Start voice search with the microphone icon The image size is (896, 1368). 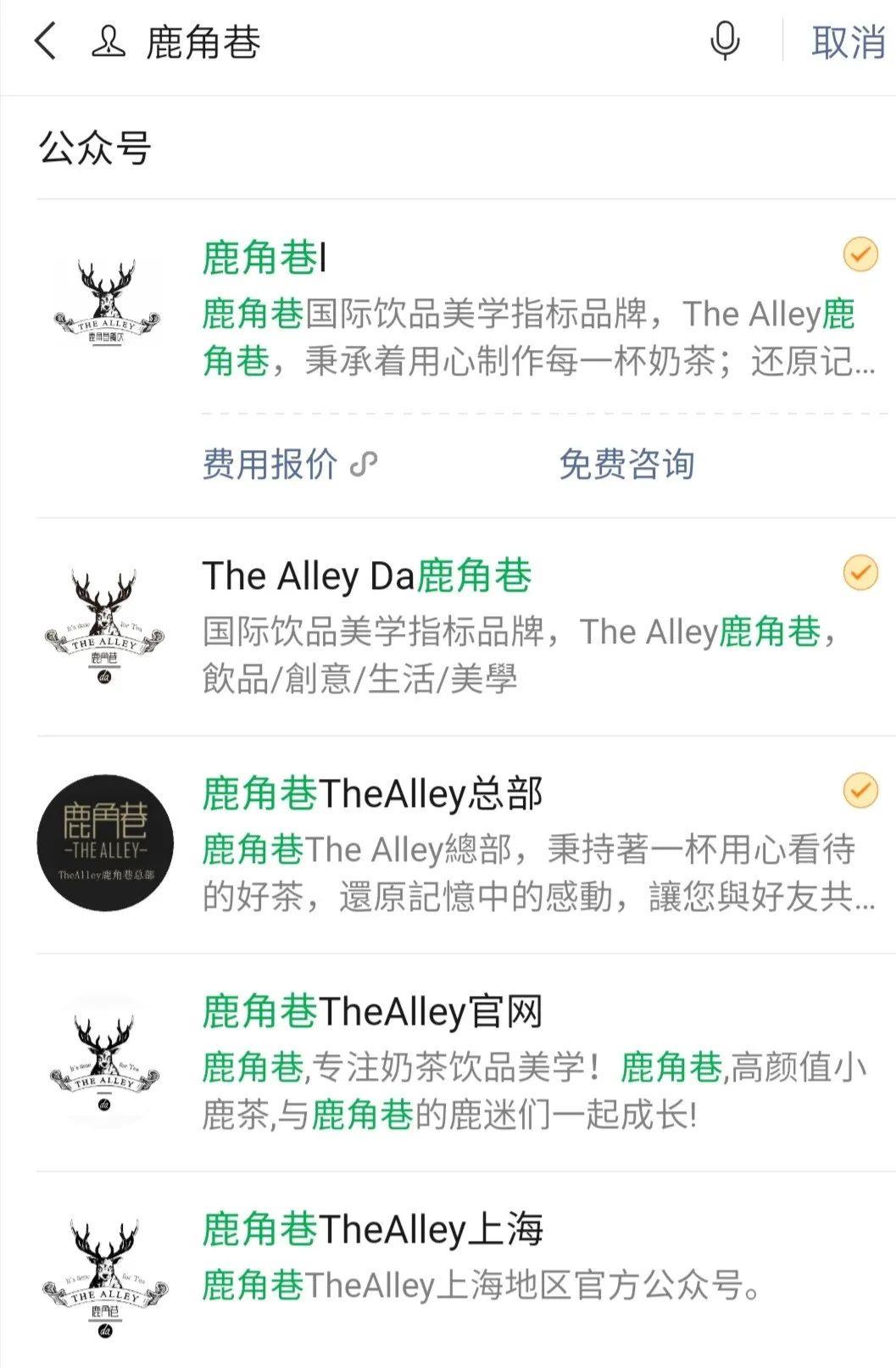(x=725, y=42)
